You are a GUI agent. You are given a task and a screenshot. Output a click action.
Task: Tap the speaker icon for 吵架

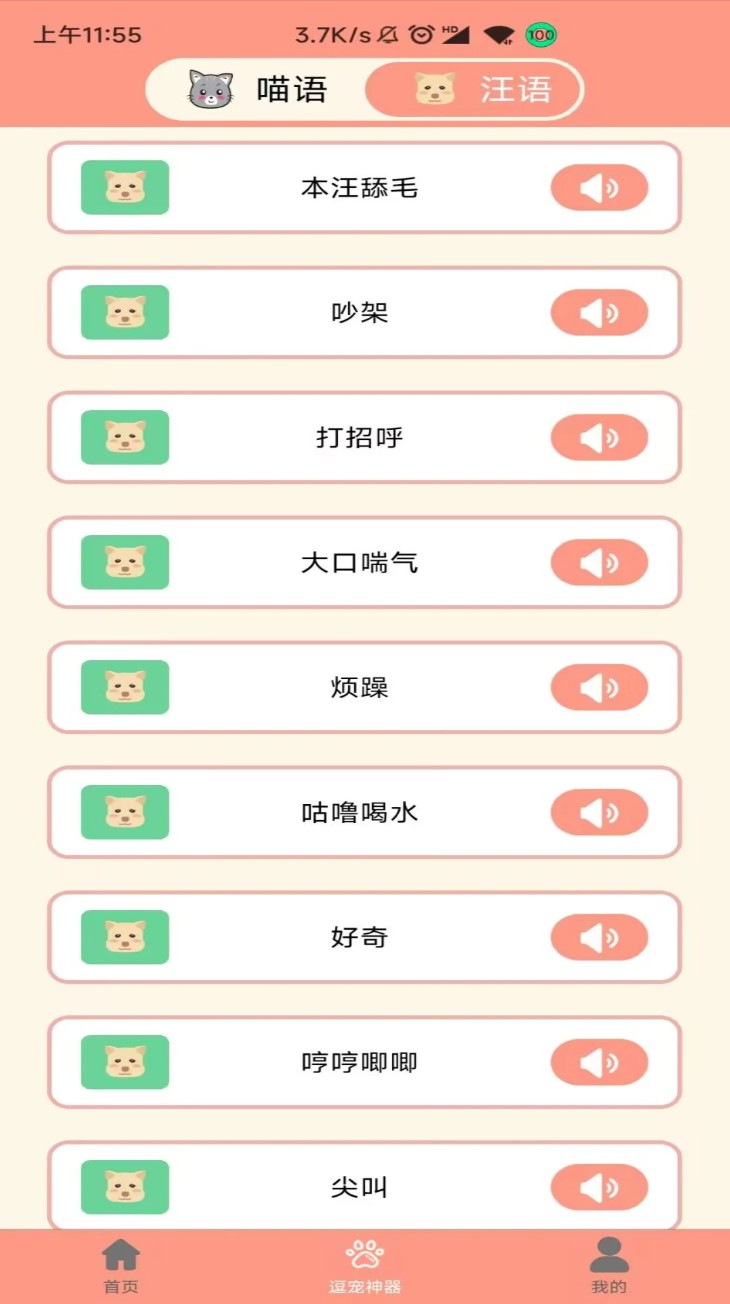pos(598,312)
